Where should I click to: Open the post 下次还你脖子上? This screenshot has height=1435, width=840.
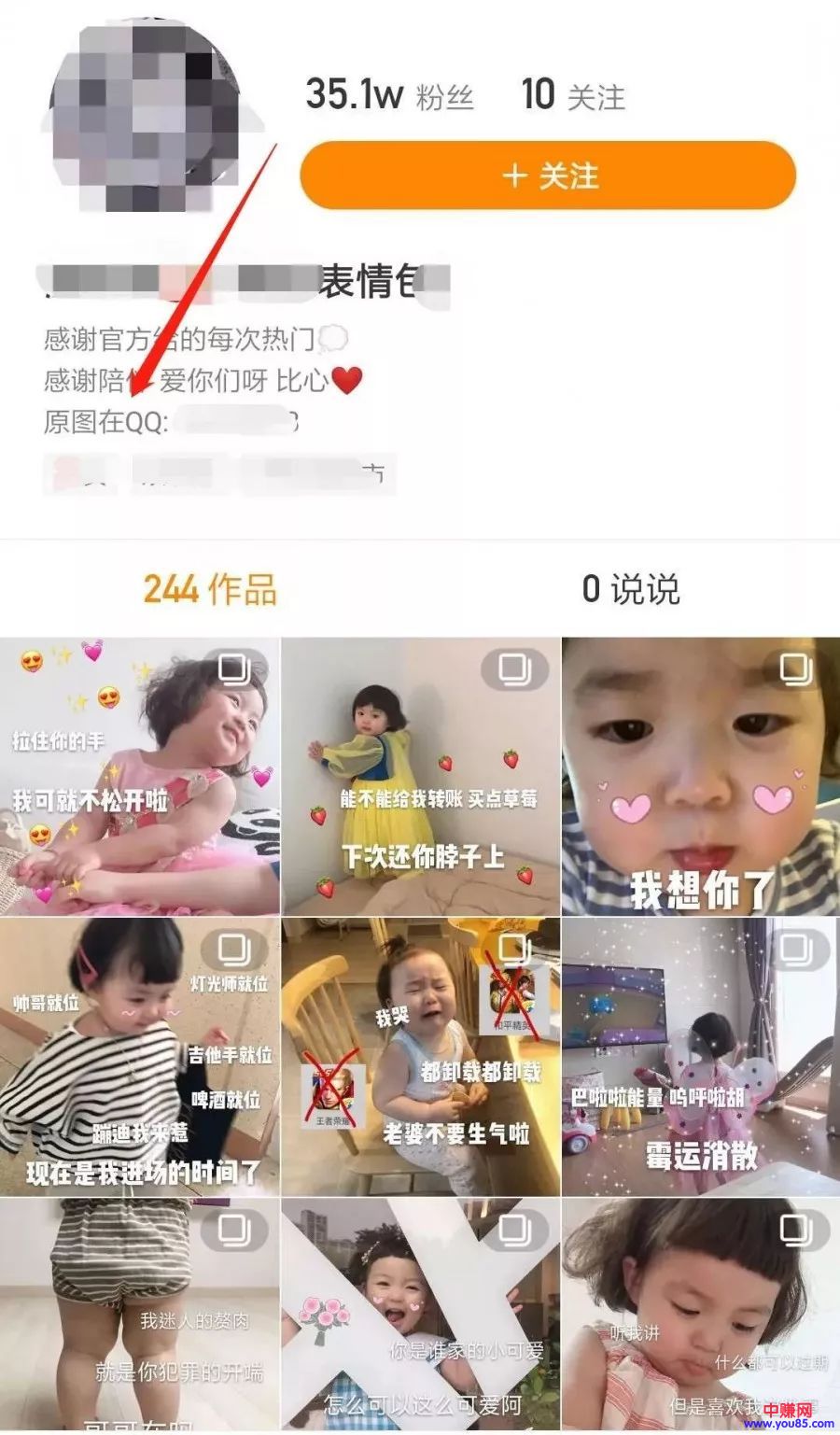coord(420,777)
